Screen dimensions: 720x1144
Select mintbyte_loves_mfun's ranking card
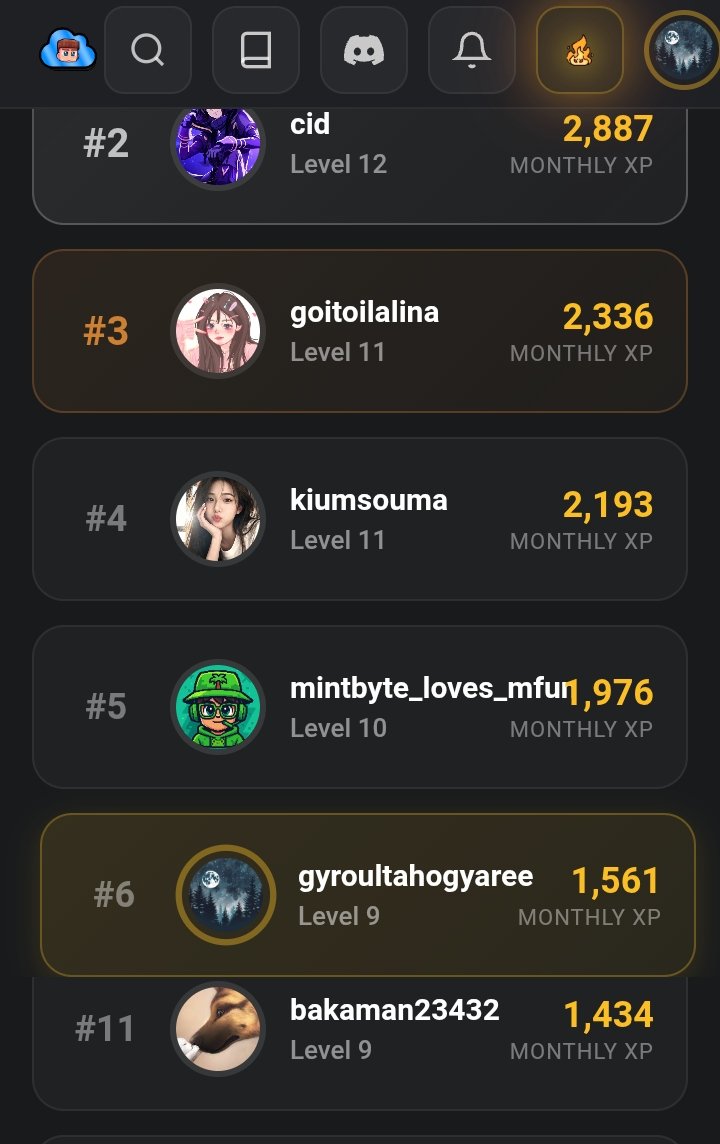point(360,707)
